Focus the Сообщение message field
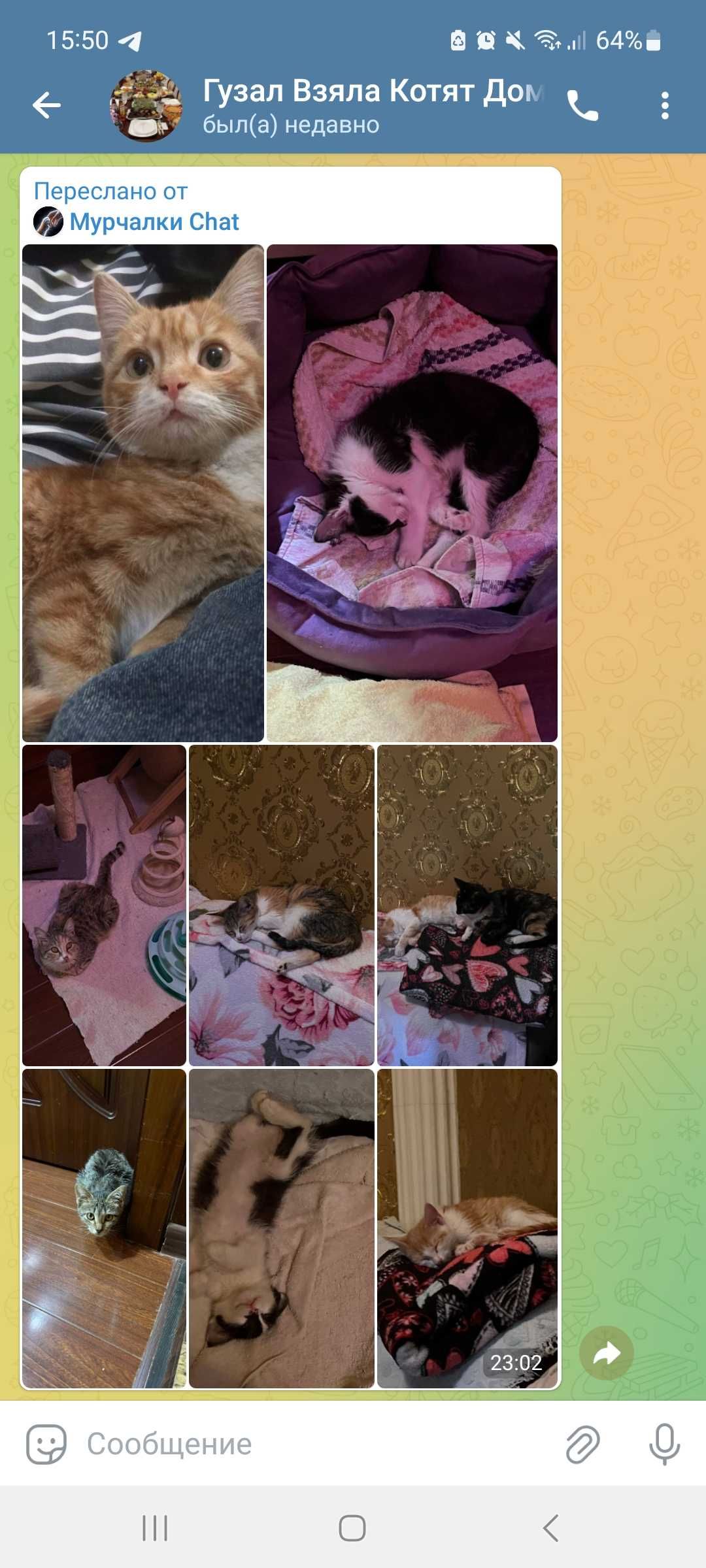706x1568 pixels. [x=314, y=1444]
